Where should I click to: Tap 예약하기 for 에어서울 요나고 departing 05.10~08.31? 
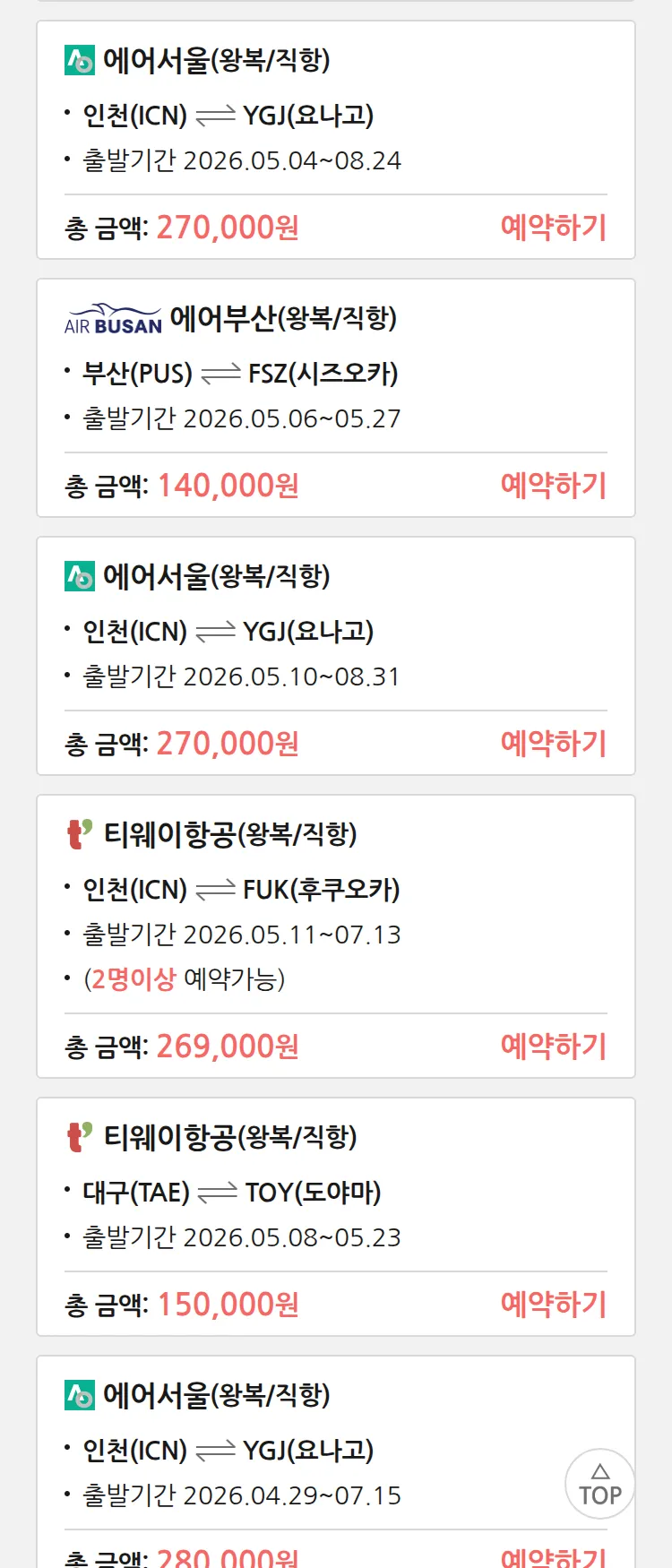[553, 744]
